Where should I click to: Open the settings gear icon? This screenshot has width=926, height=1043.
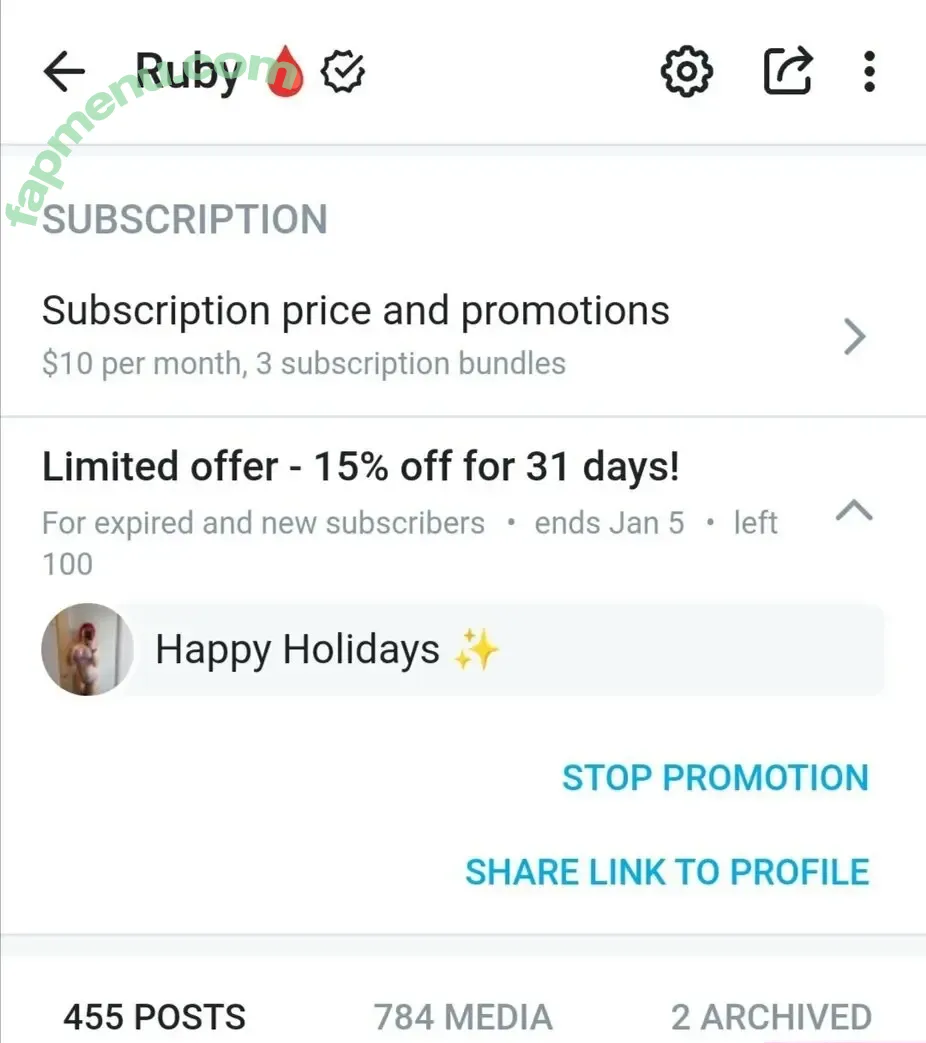coord(687,72)
